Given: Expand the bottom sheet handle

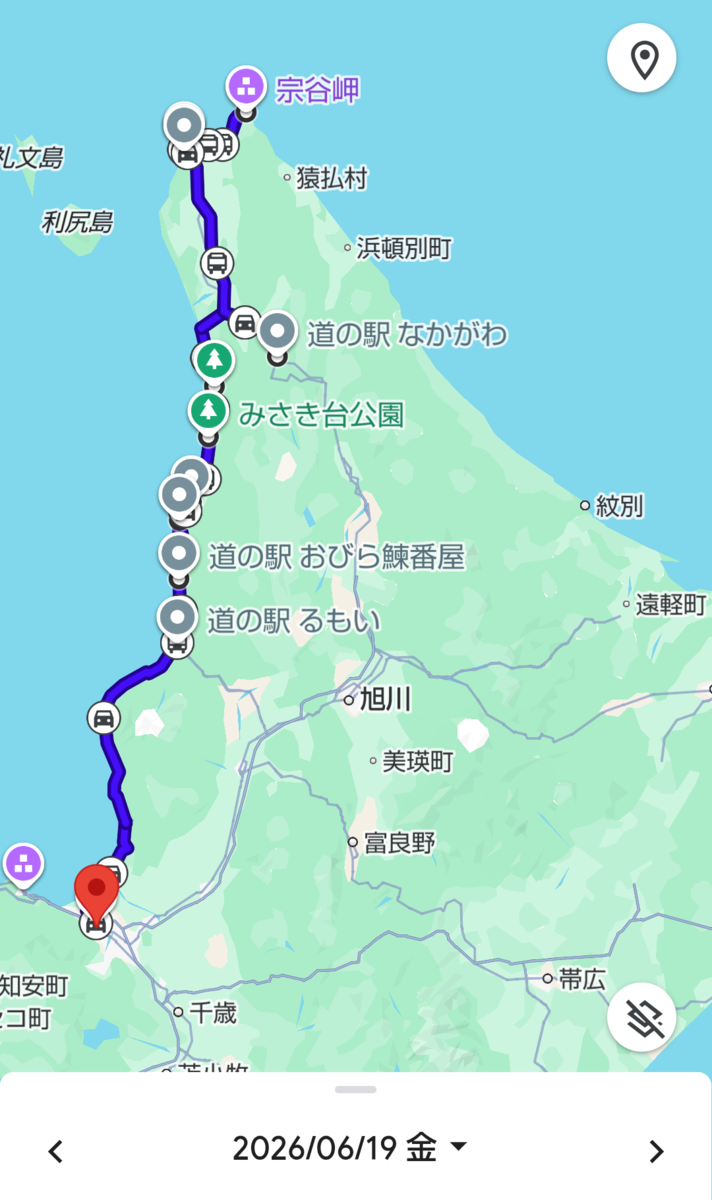Looking at the screenshot, I should pyautogui.click(x=356, y=1089).
